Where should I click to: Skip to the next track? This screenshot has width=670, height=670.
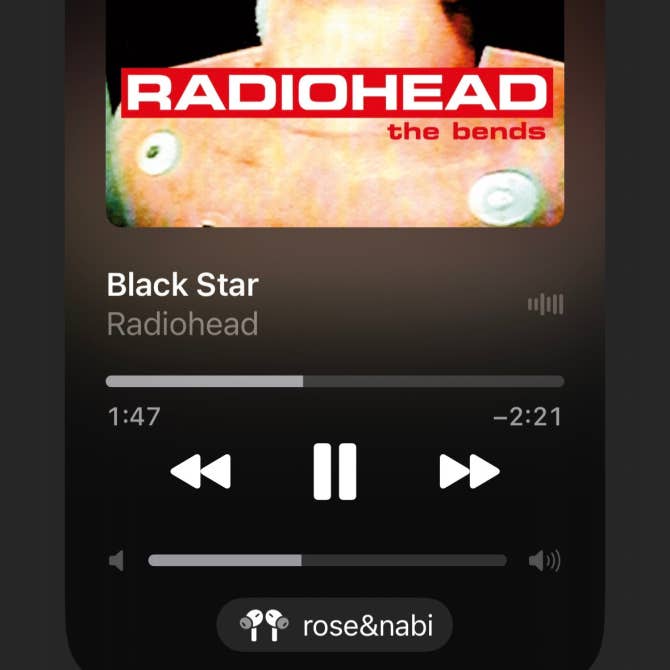469,471
